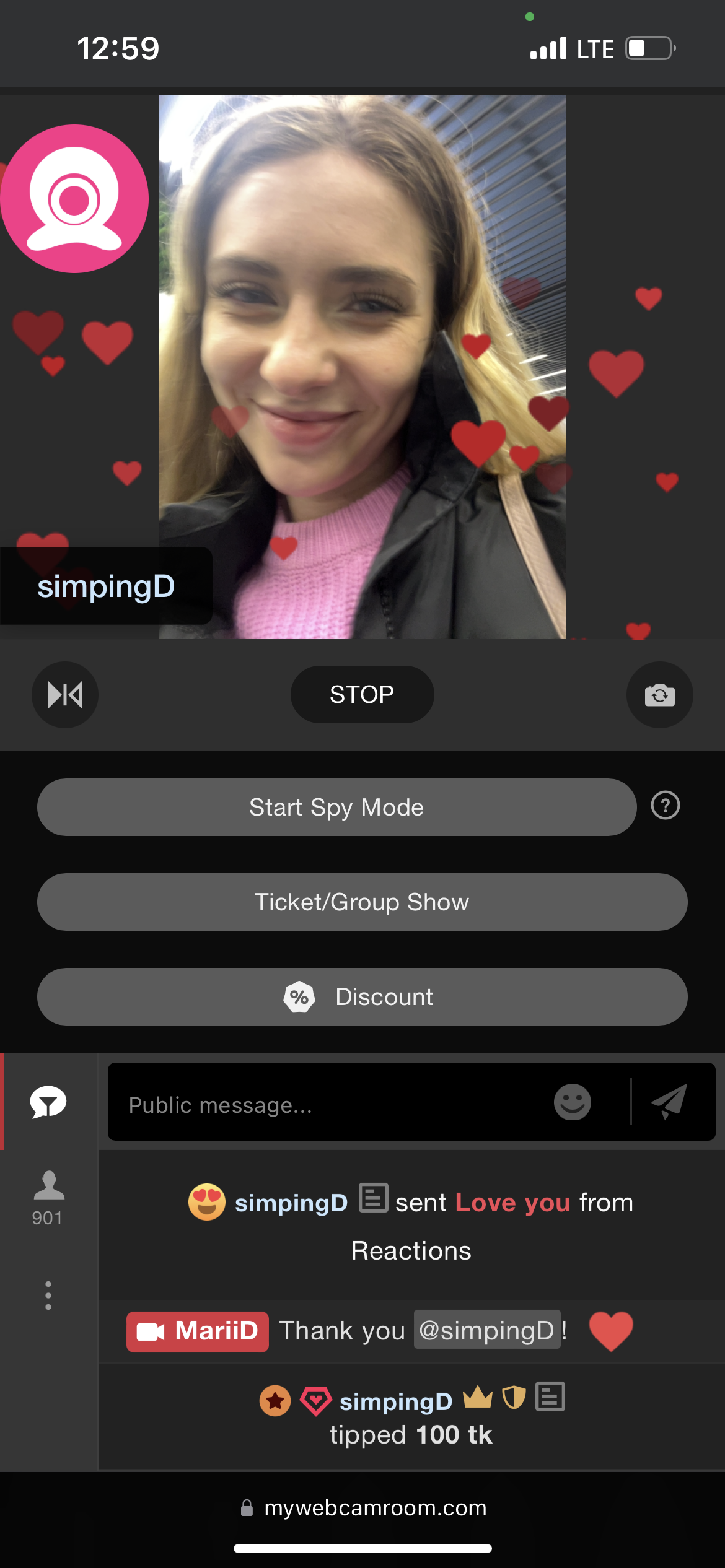The width and height of the screenshot is (725, 1568).
Task: Open the three-dot more options menu
Action: coord(48,1295)
